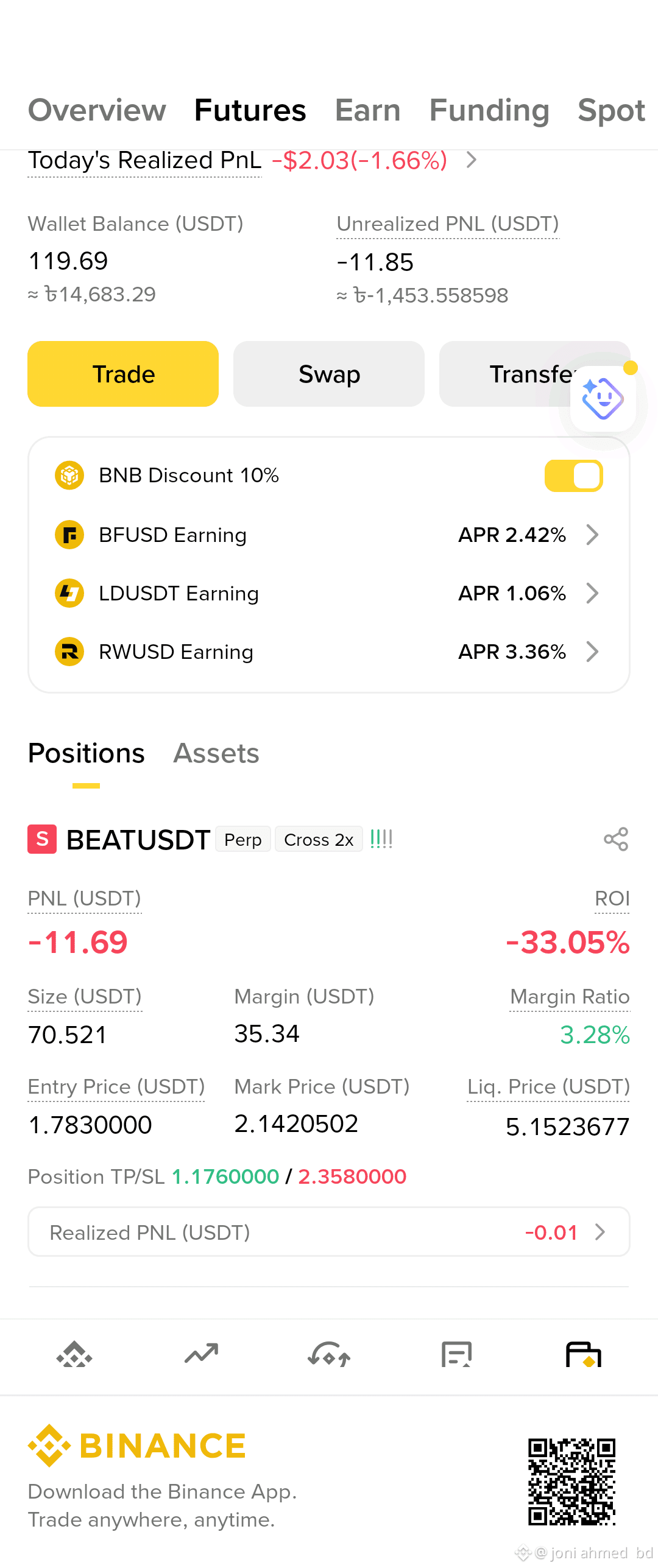This screenshot has height=1568, width=658.
Task: Go to the Markets chart icon in bottom bar
Action: pos(202,1354)
